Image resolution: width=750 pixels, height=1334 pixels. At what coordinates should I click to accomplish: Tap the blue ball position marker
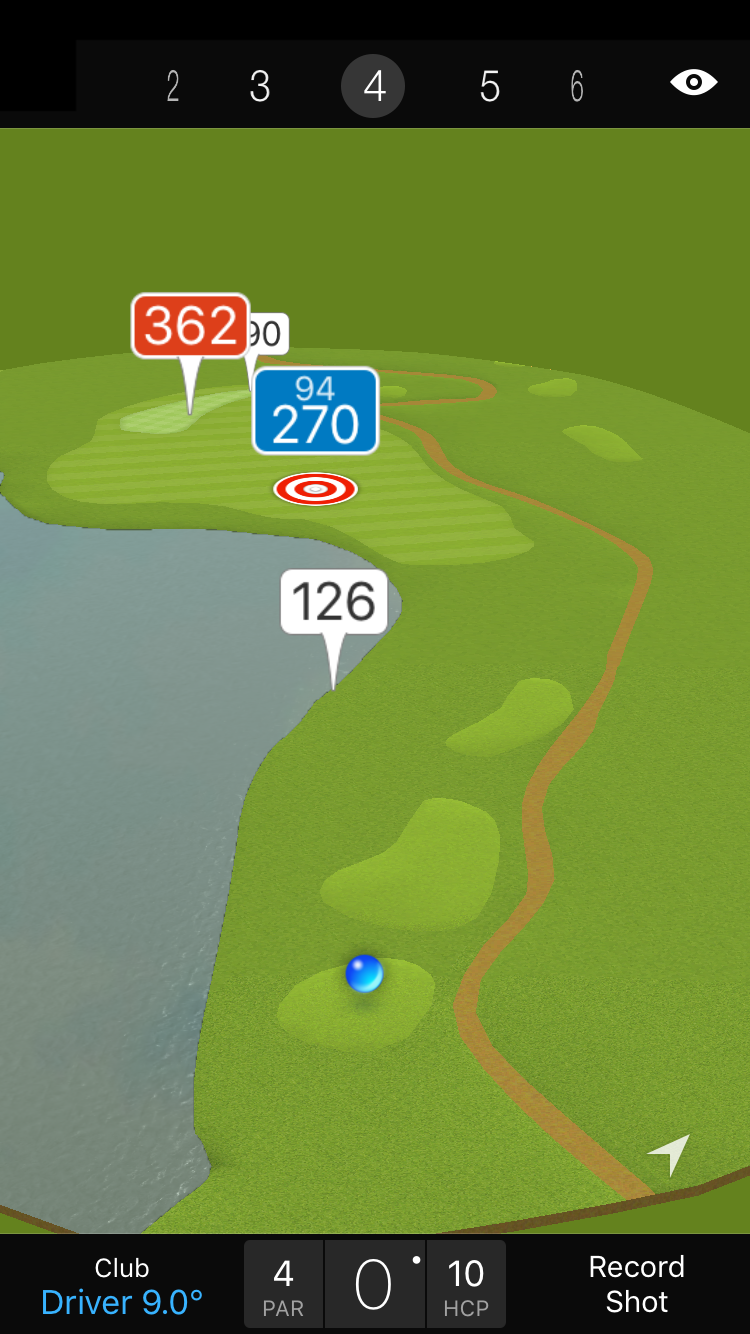coord(364,973)
